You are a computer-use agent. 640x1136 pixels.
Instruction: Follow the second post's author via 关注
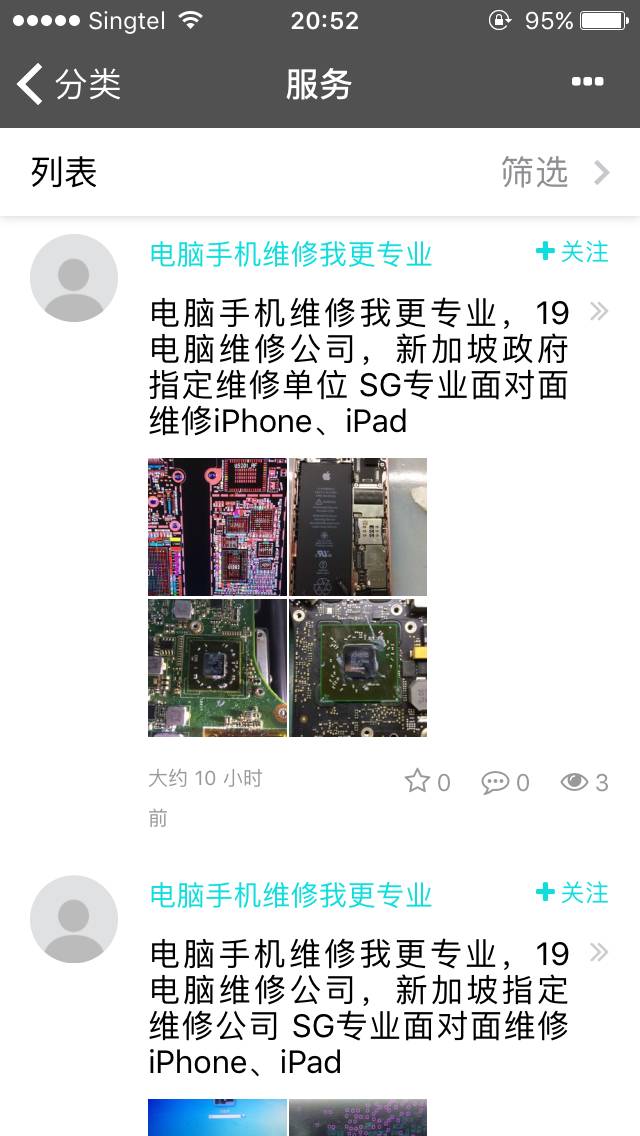572,892
